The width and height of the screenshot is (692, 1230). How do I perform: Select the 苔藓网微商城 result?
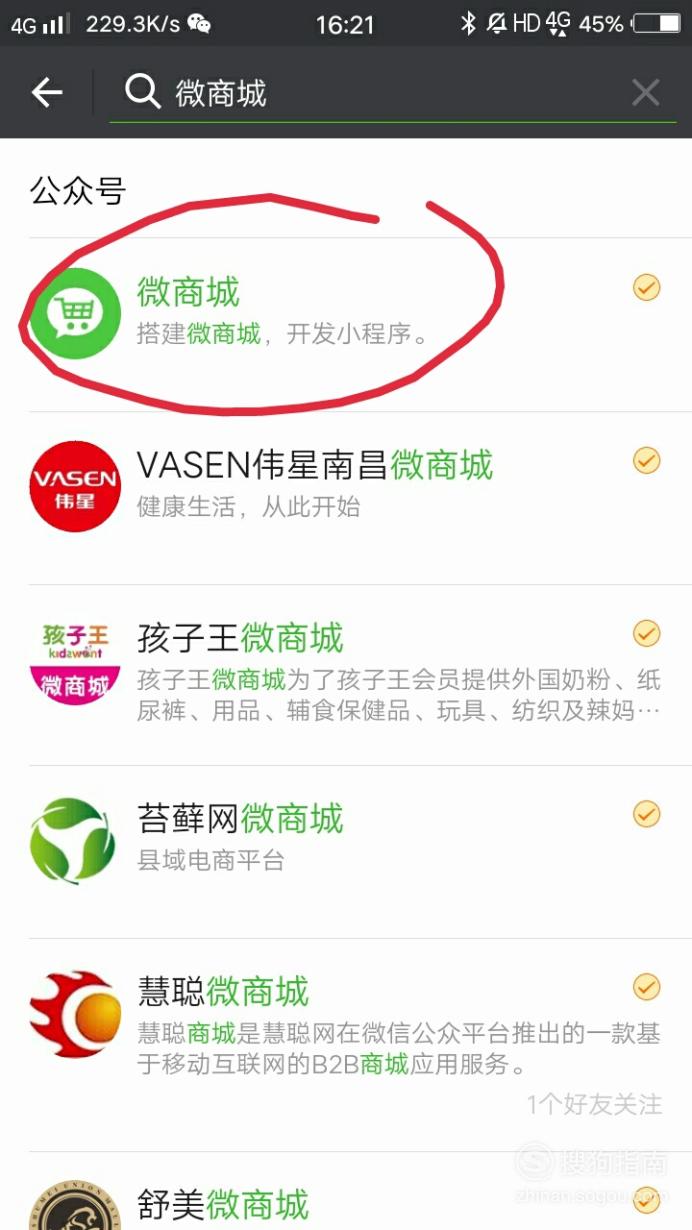(x=346, y=852)
